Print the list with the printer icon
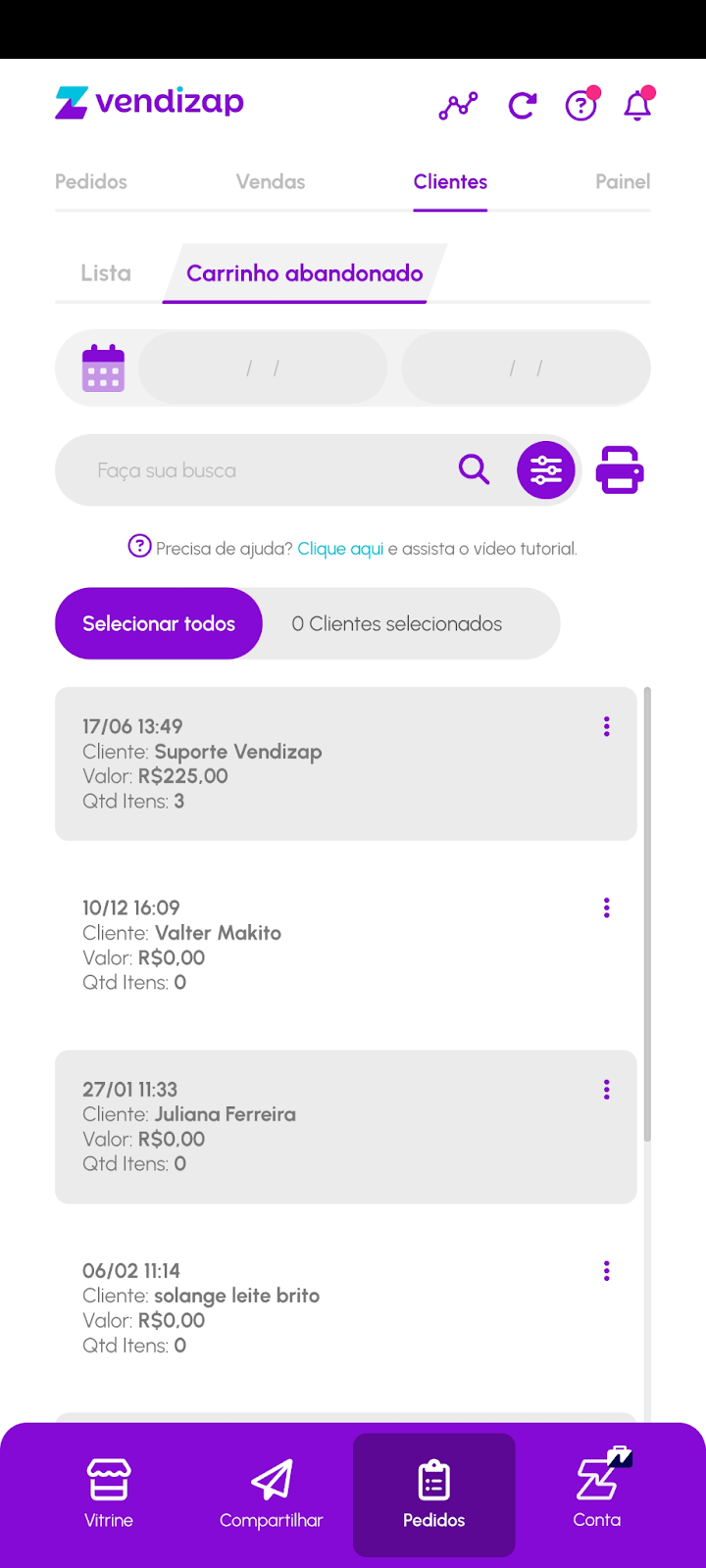706x1568 pixels. click(x=620, y=470)
